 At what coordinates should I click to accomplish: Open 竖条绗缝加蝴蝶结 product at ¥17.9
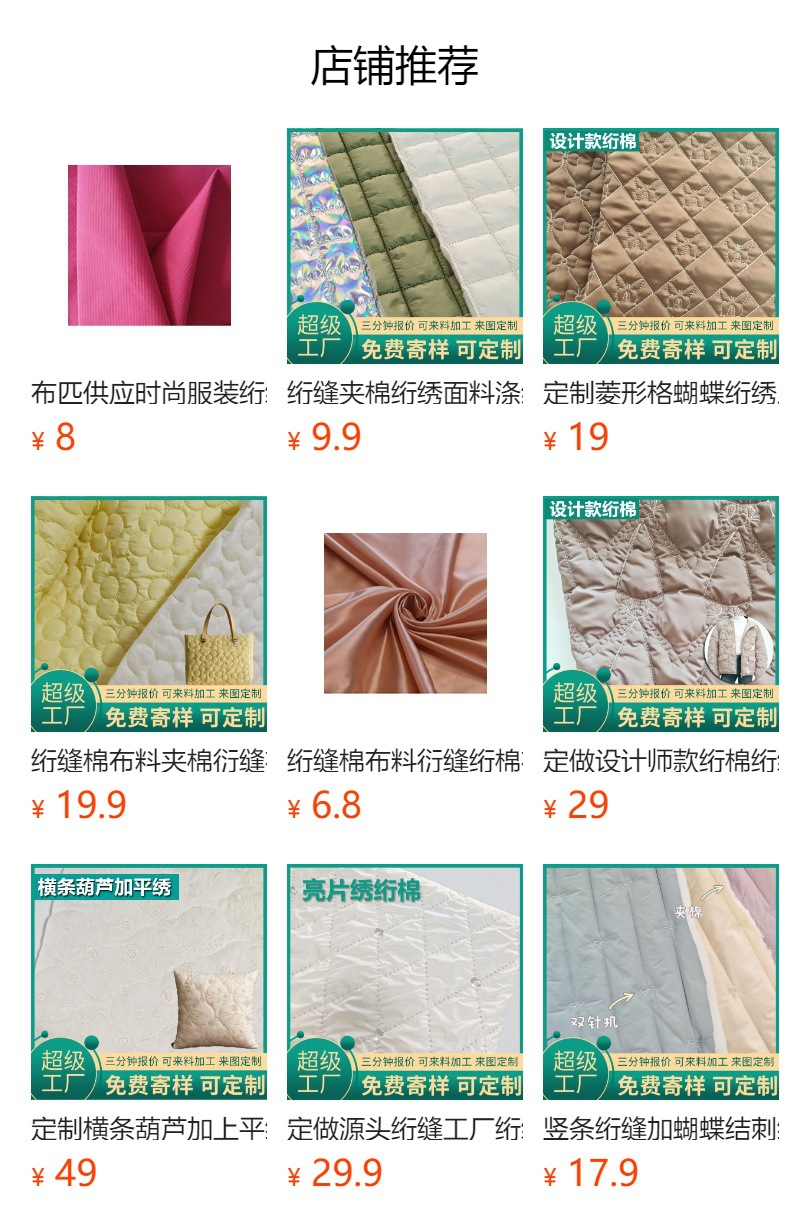click(660, 982)
